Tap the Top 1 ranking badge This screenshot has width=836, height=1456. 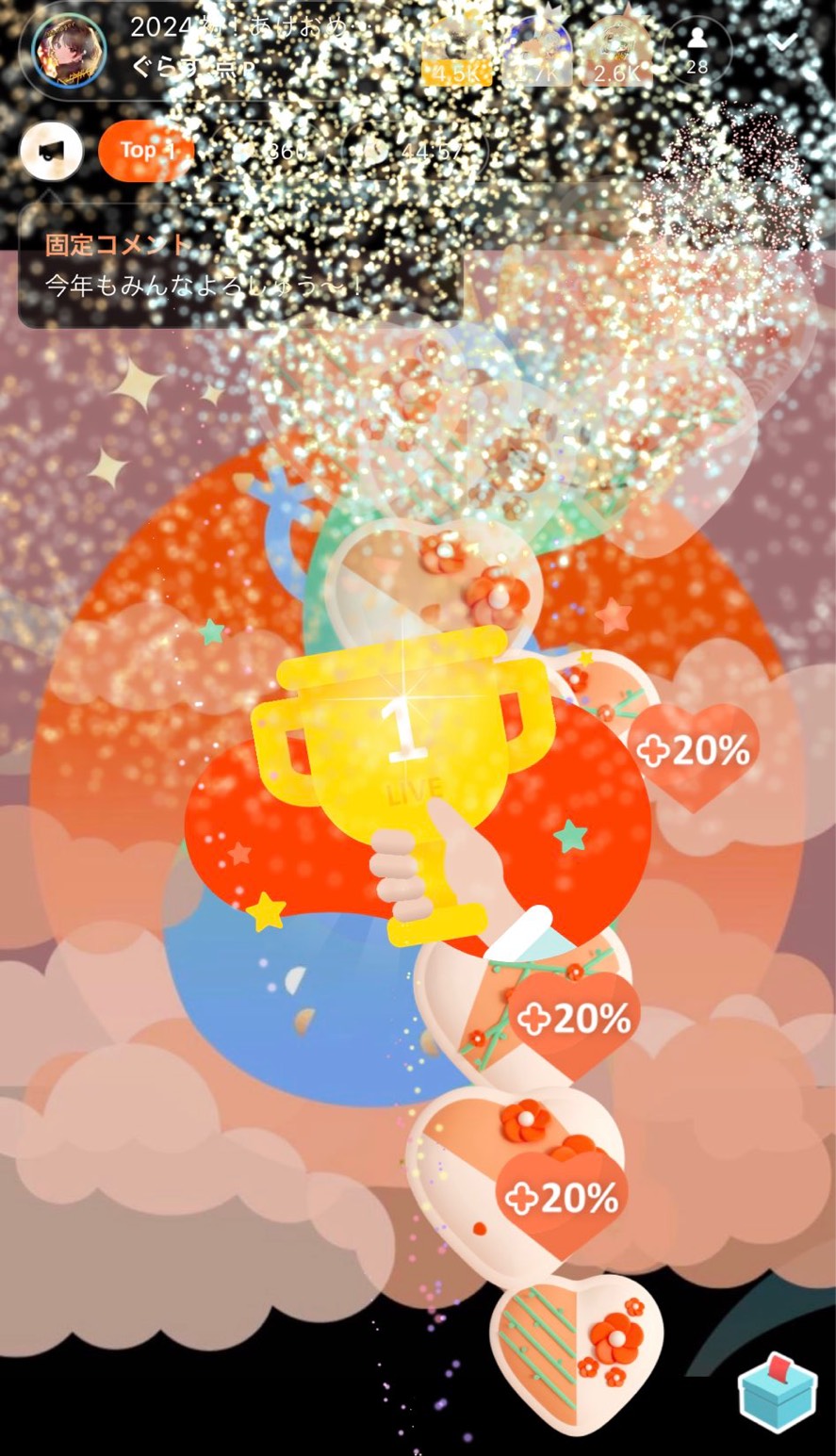pos(147,151)
